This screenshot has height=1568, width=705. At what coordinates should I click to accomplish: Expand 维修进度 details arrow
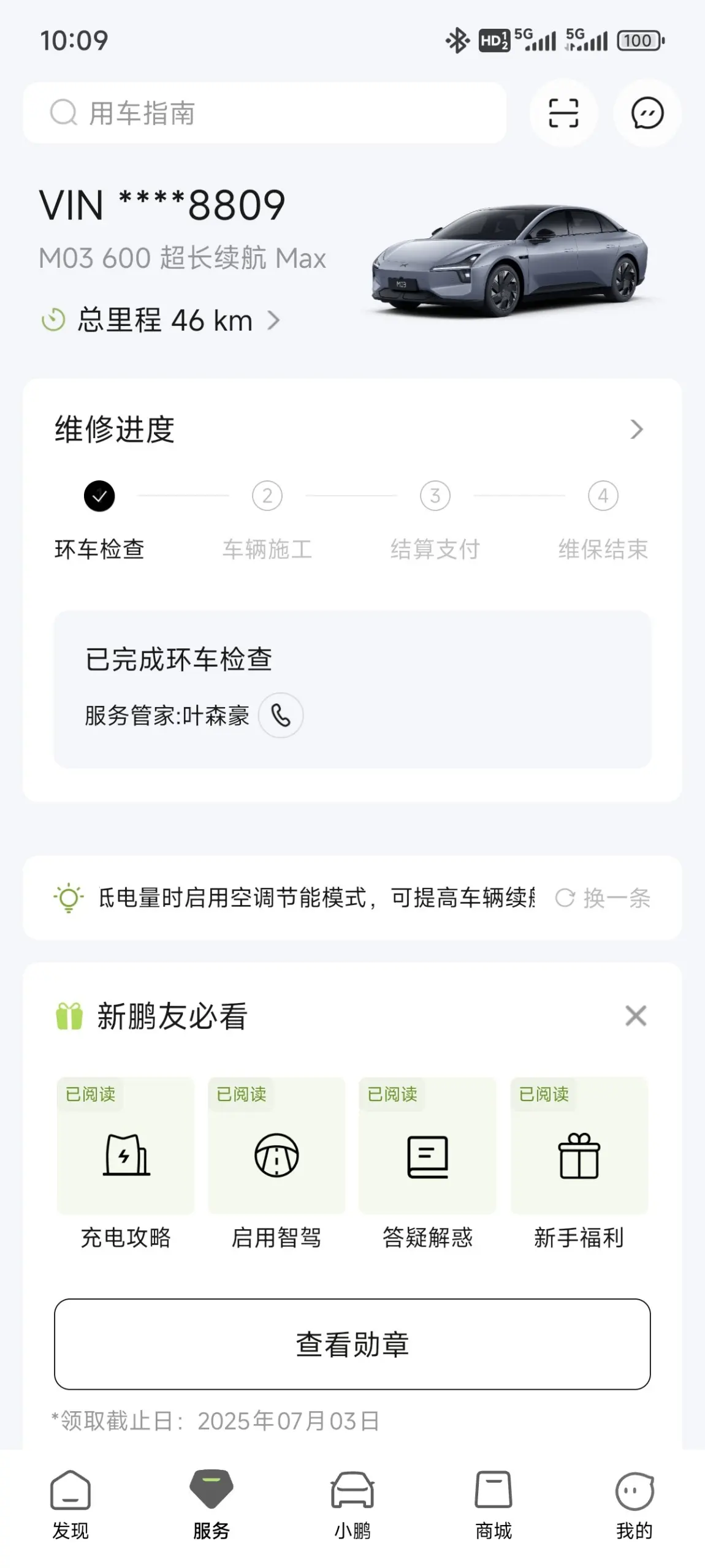coord(637,429)
